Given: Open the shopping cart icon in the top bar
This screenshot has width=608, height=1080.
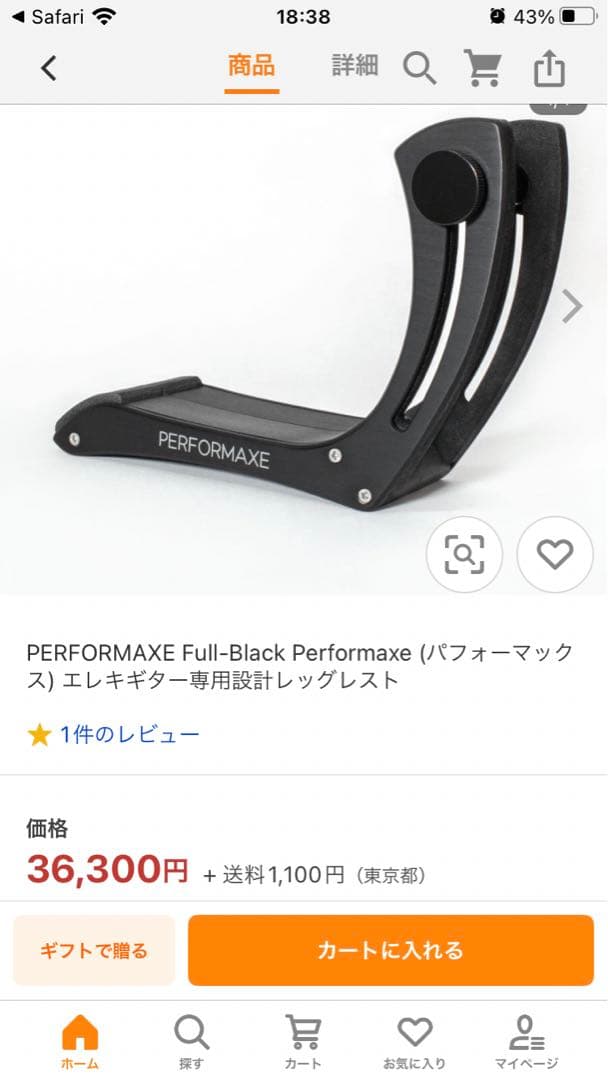Looking at the screenshot, I should [x=483, y=68].
